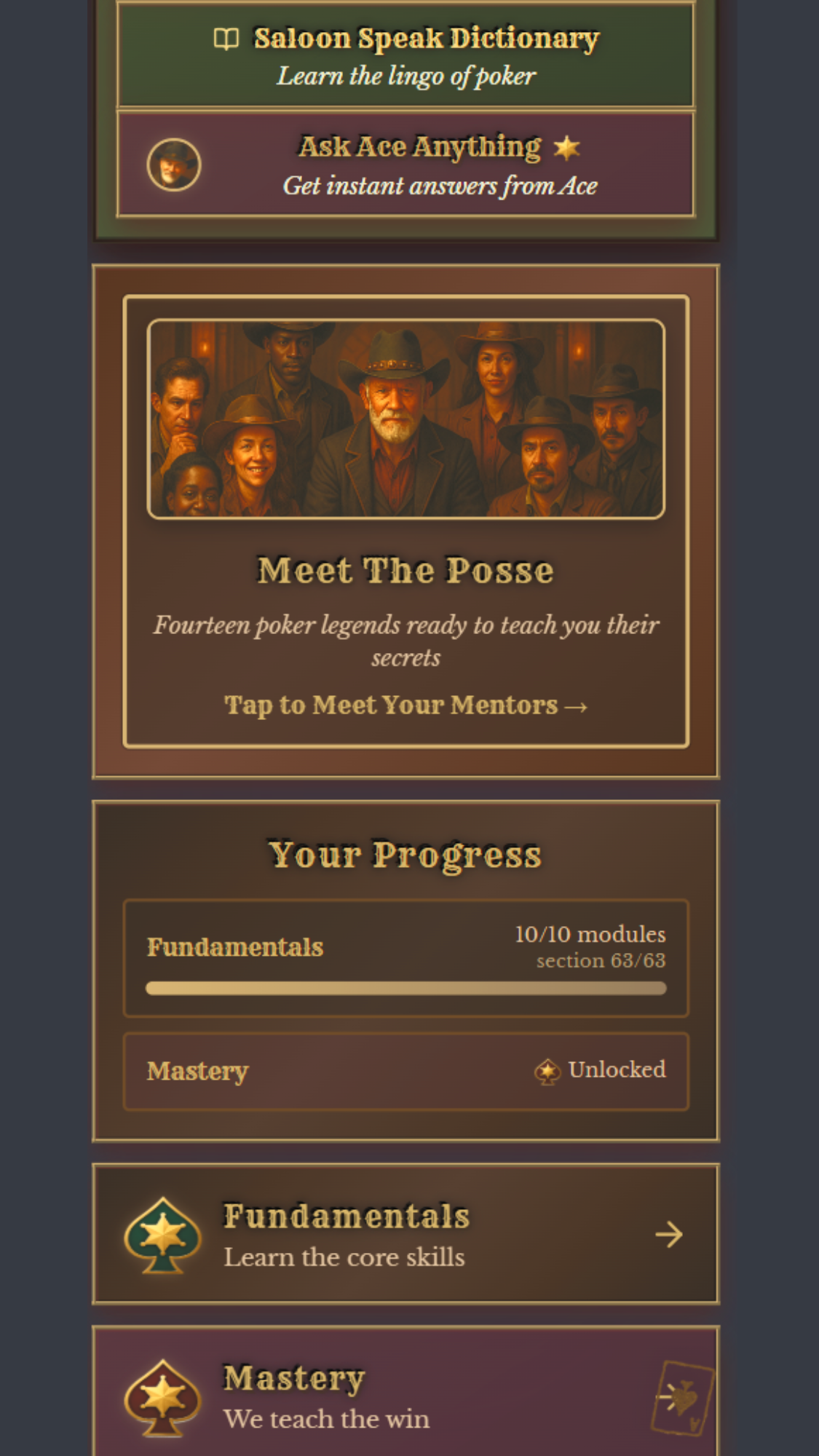Open the Mastery learning card

pyautogui.click(x=406, y=1394)
